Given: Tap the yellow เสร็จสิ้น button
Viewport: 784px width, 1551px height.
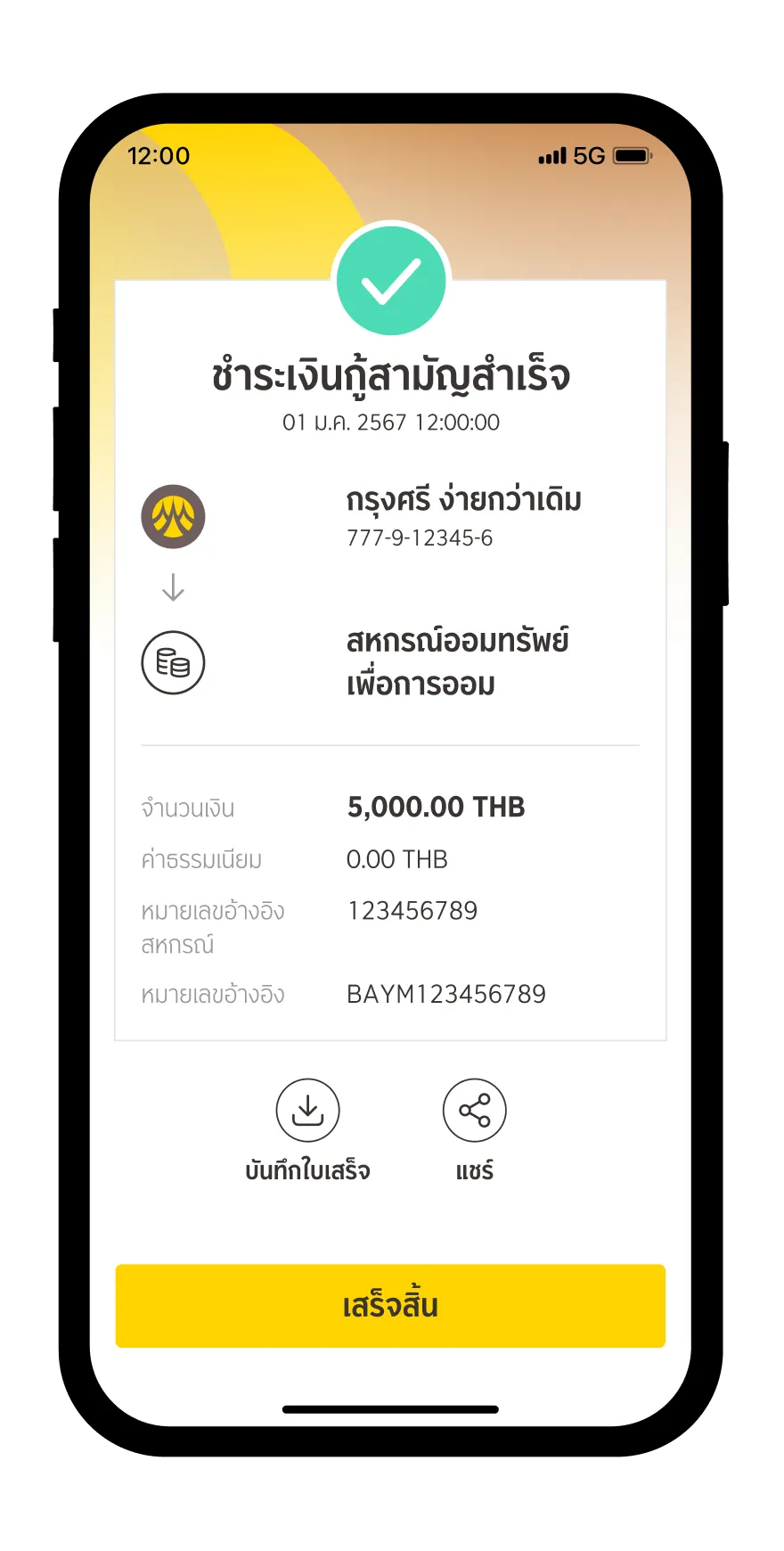Looking at the screenshot, I should point(390,1306).
